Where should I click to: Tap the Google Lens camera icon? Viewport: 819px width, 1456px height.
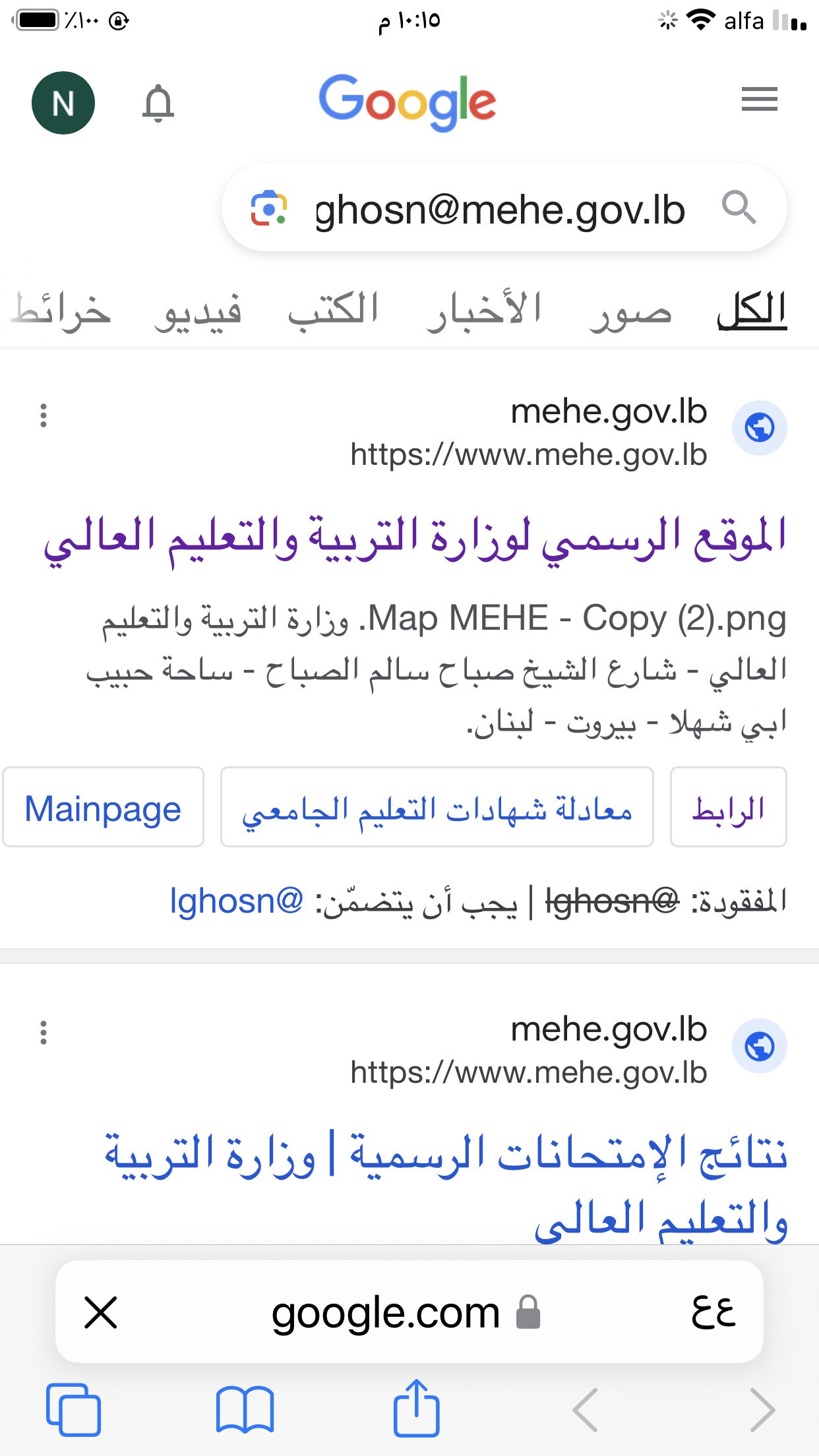pos(269,208)
